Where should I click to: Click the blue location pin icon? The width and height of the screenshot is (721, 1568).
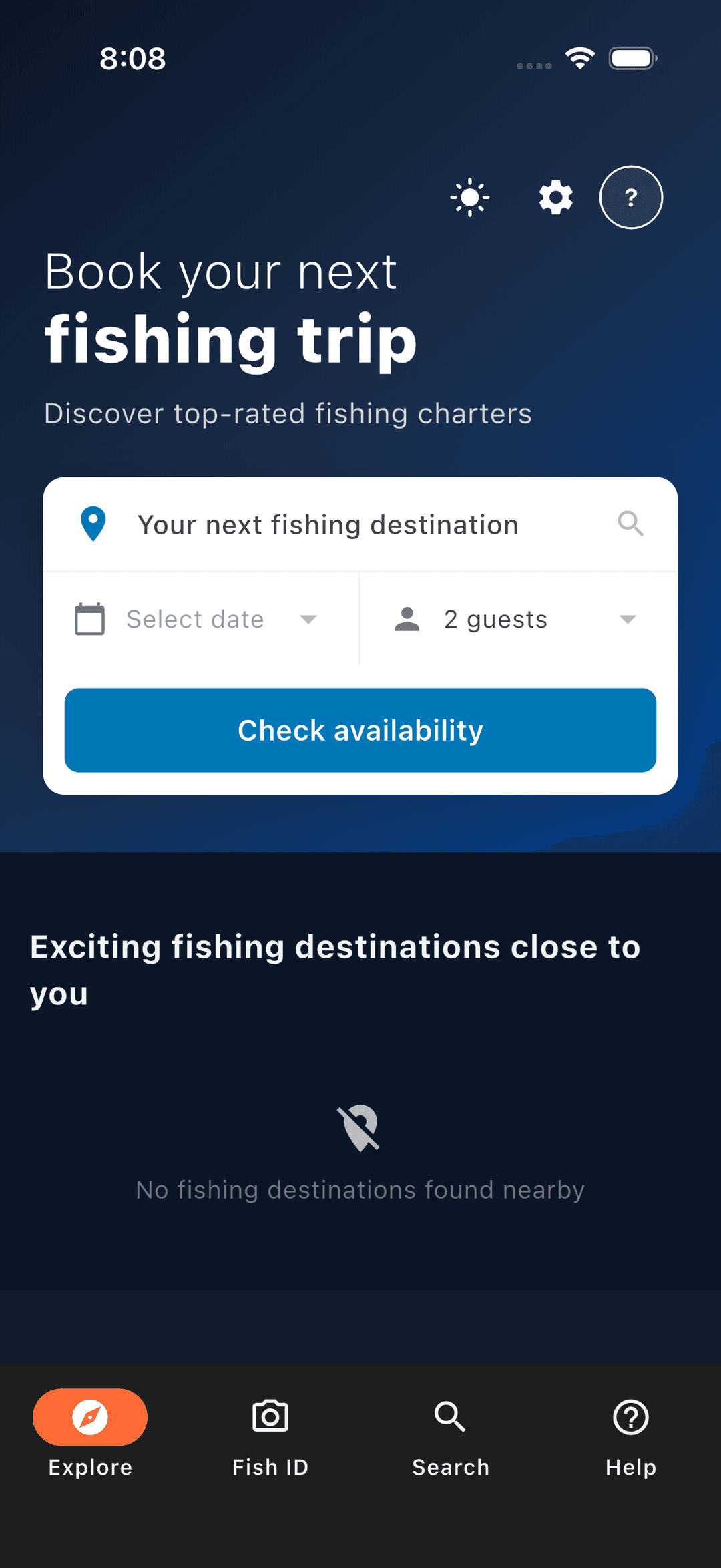(x=93, y=524)
